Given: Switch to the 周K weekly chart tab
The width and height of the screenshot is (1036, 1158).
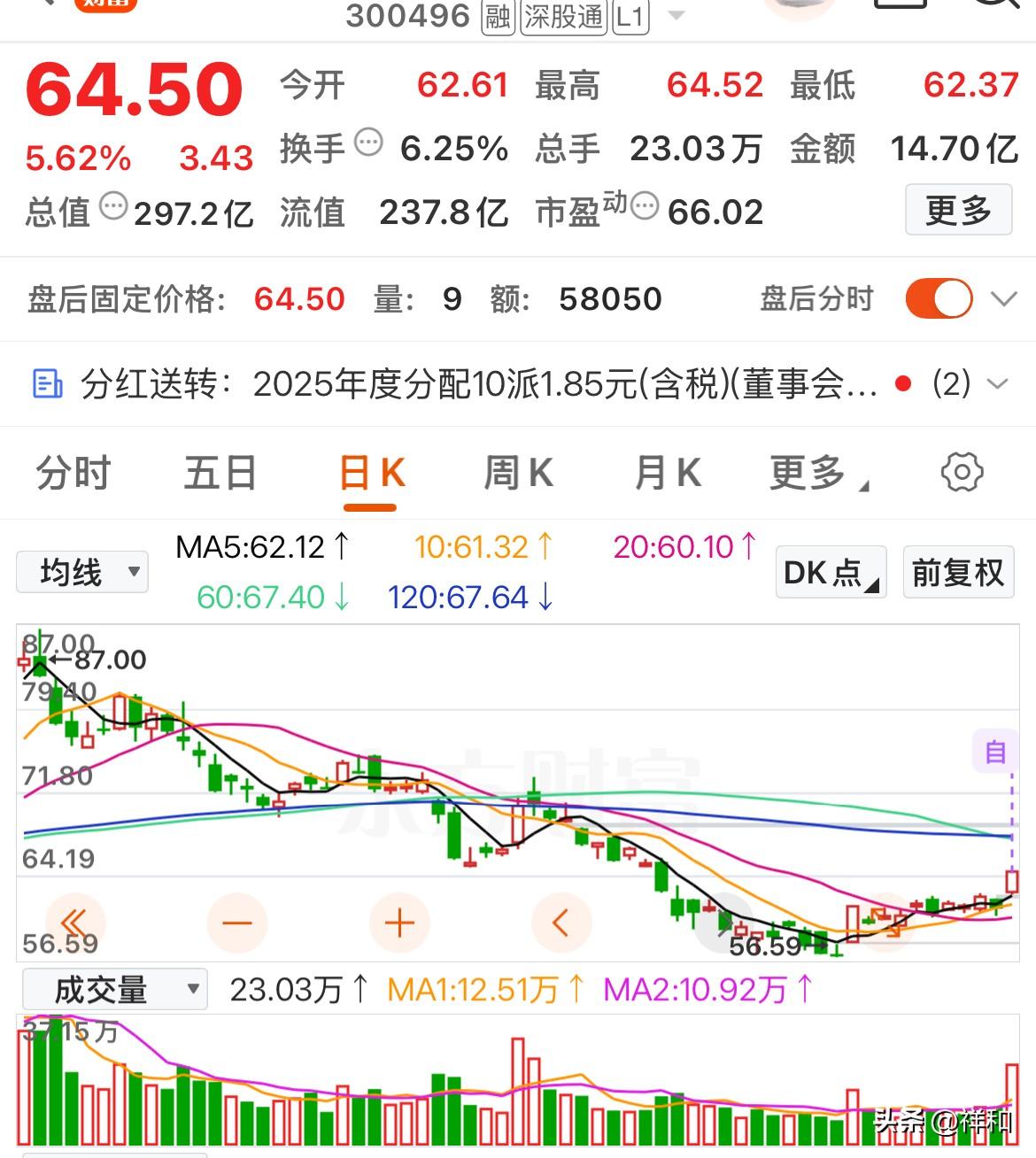Looking at the screenshot, I should click(x=517, y=472).
